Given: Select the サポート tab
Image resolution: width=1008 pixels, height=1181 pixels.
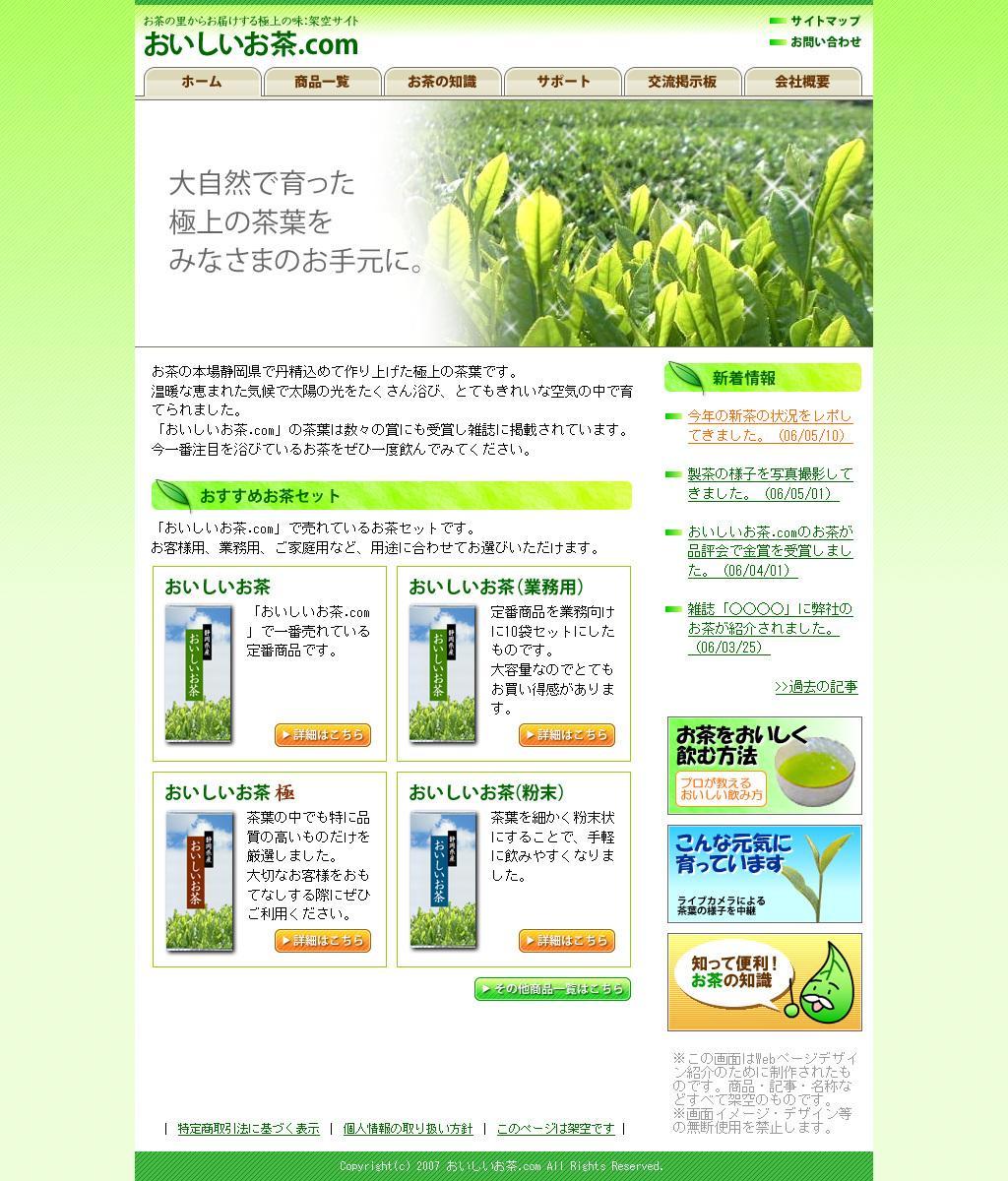Looking at the screenshot, I should tap(563, 82).
